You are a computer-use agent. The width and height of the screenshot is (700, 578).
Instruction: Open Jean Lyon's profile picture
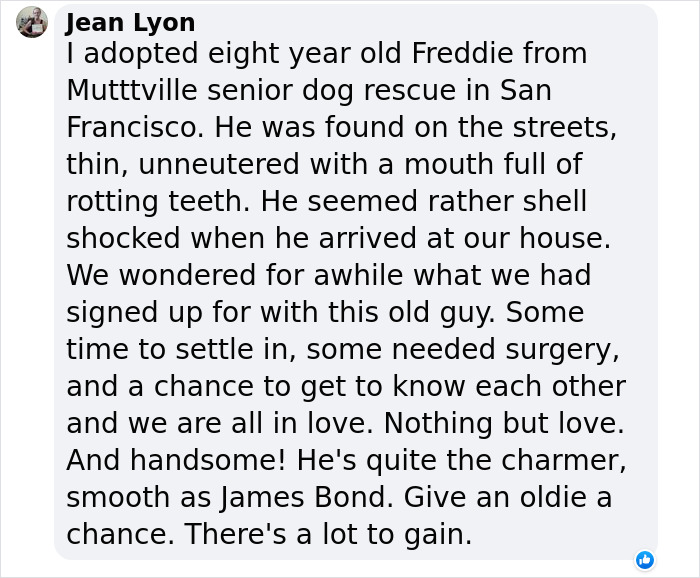coord(32,22)
